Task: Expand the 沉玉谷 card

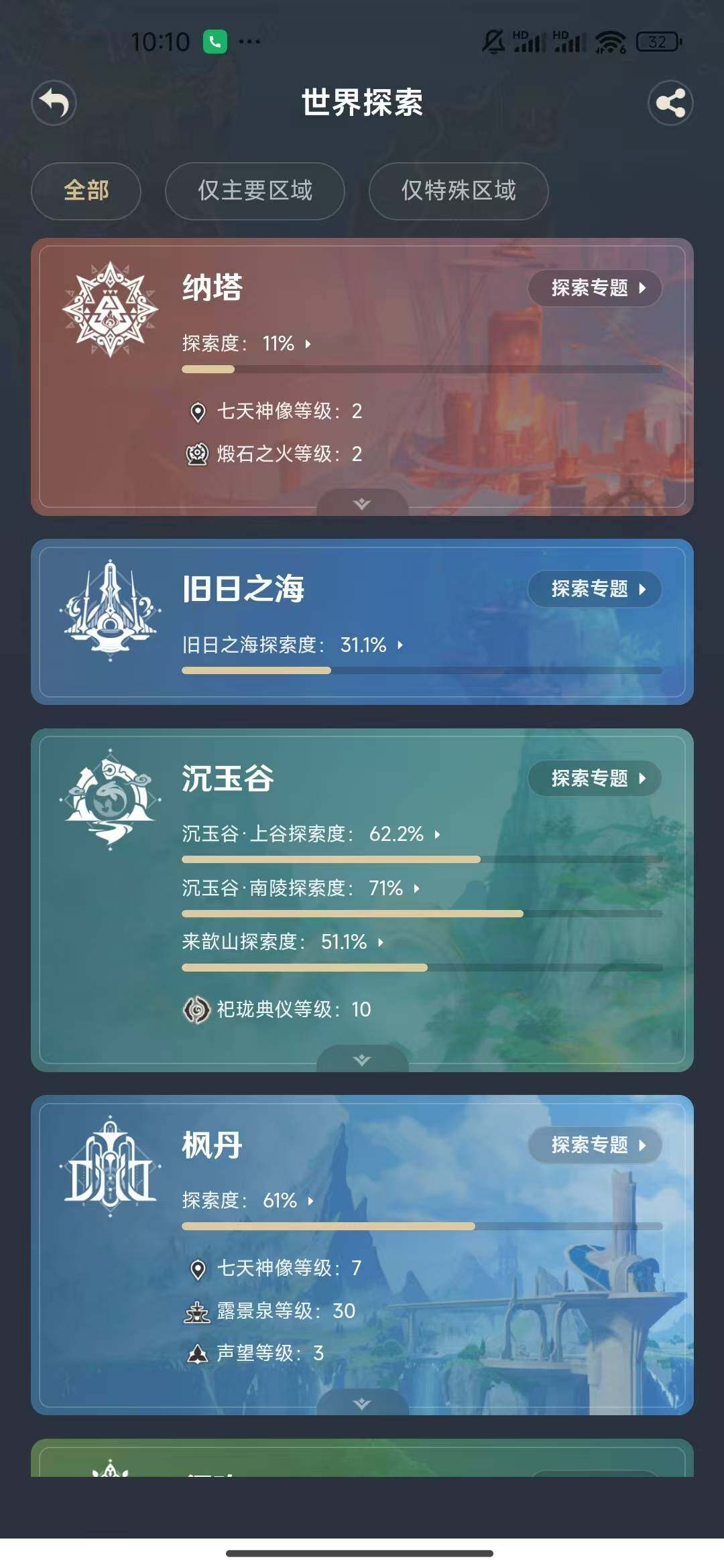Action: coord(362,1059)
